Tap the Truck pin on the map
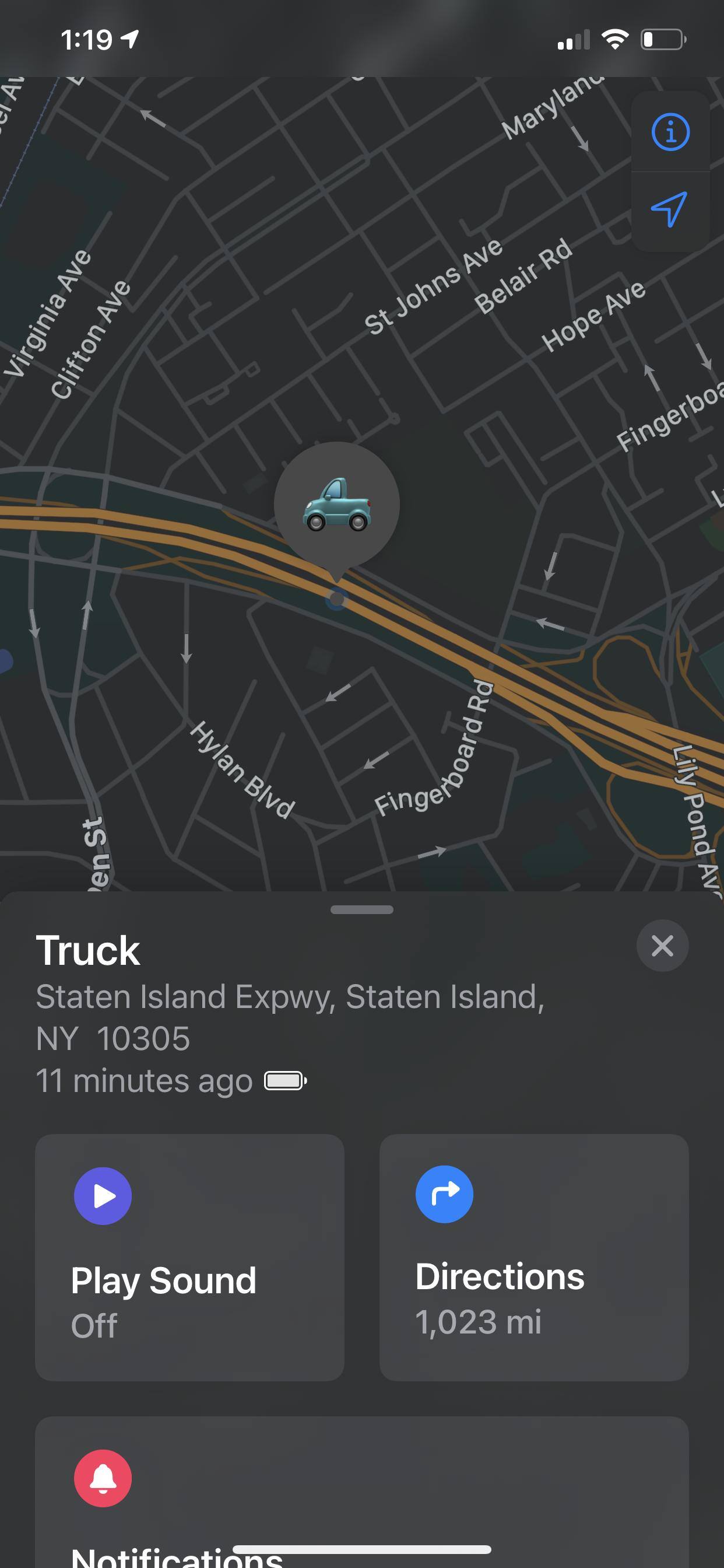724x1568 pixels. (x=336, y=505)
